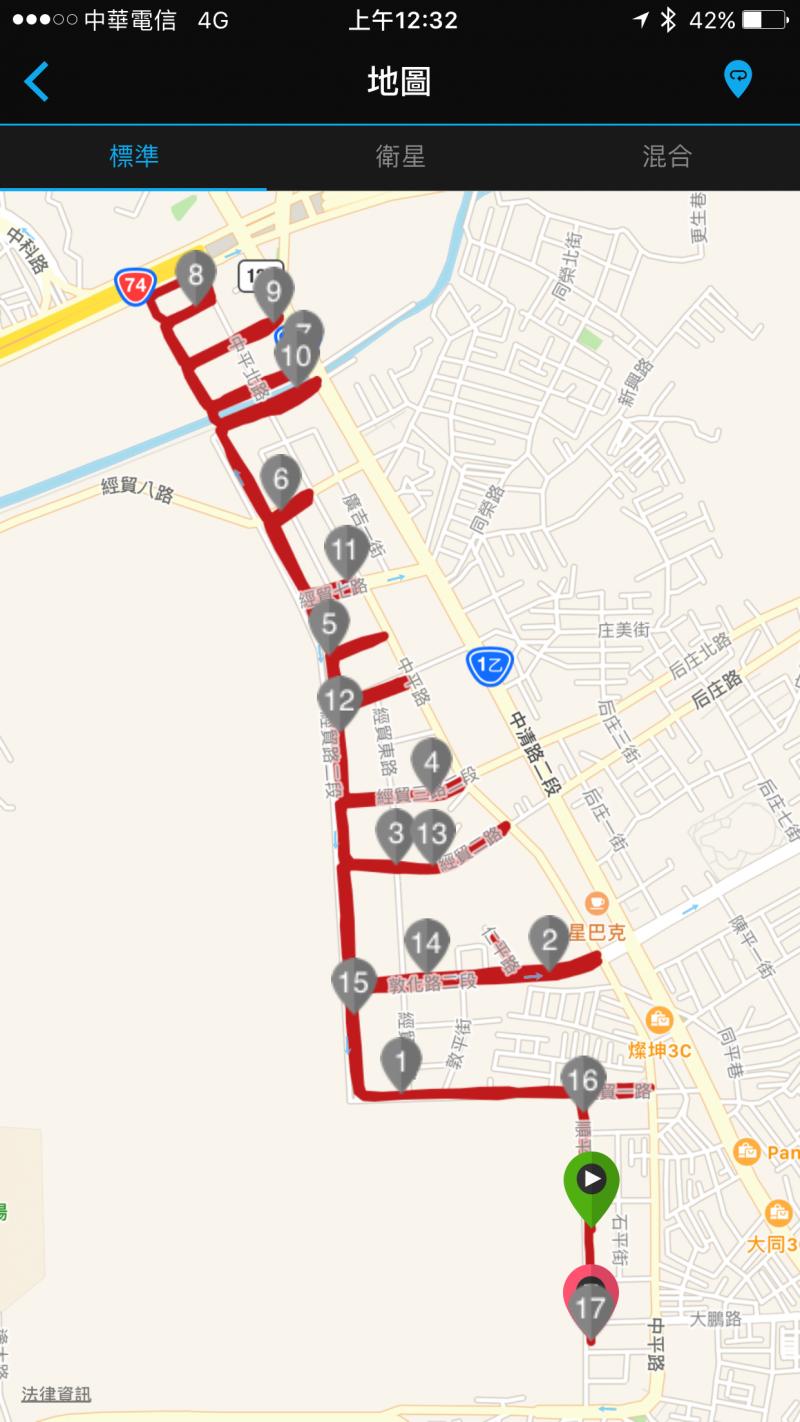Select the 標準 map view tab
This screenshot has height=1422, width=800.
pos(134,156)
